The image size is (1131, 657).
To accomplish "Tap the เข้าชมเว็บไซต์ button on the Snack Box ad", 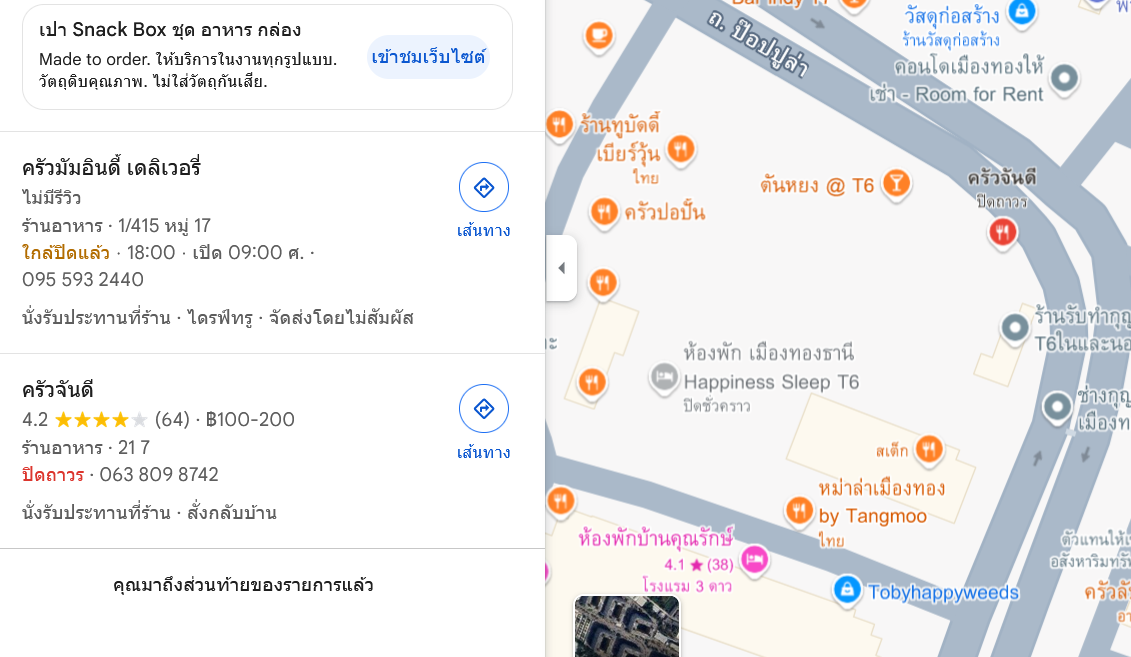I will [x=428, y=57].
